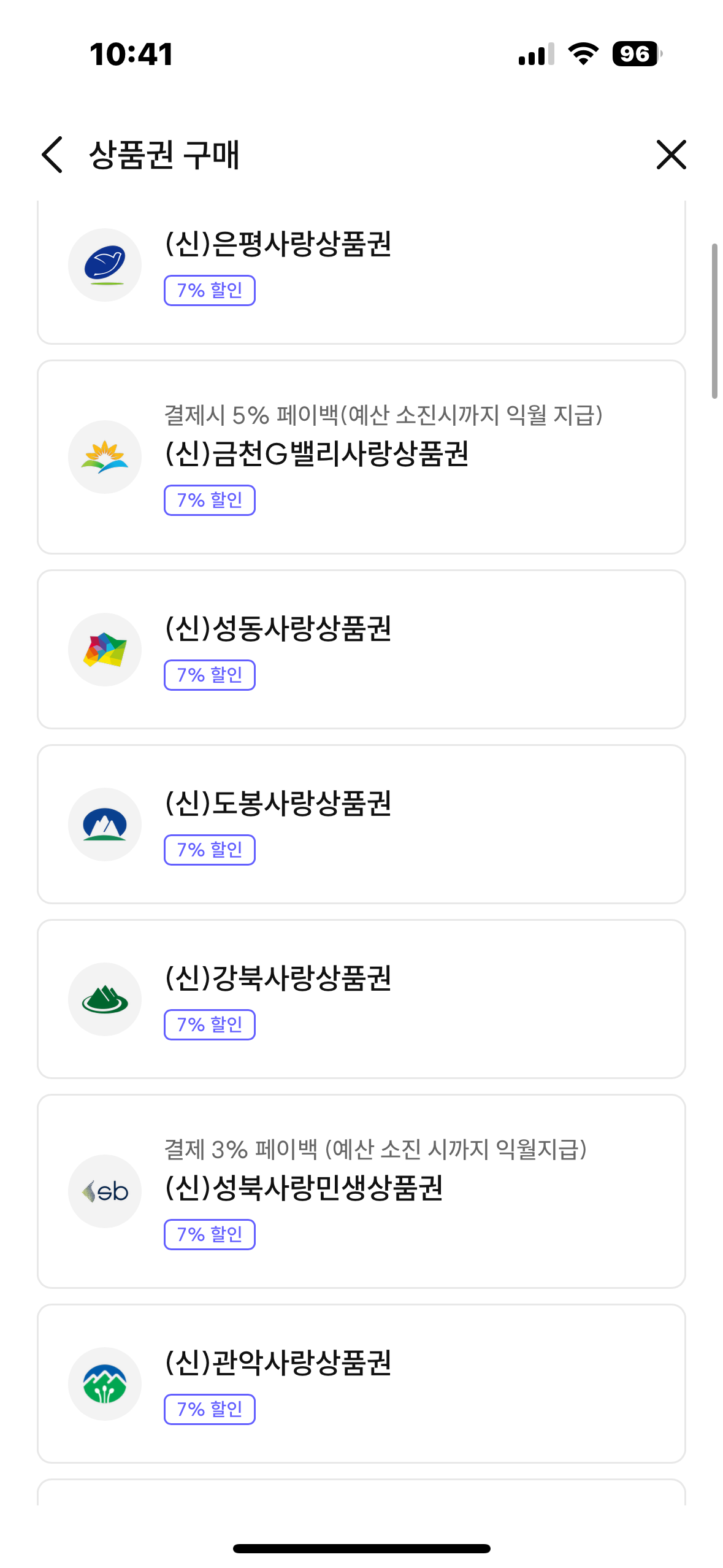723x1568 pixels.
Task: Close the 상품권 구매 screen
Action: (x=671, y=155)
